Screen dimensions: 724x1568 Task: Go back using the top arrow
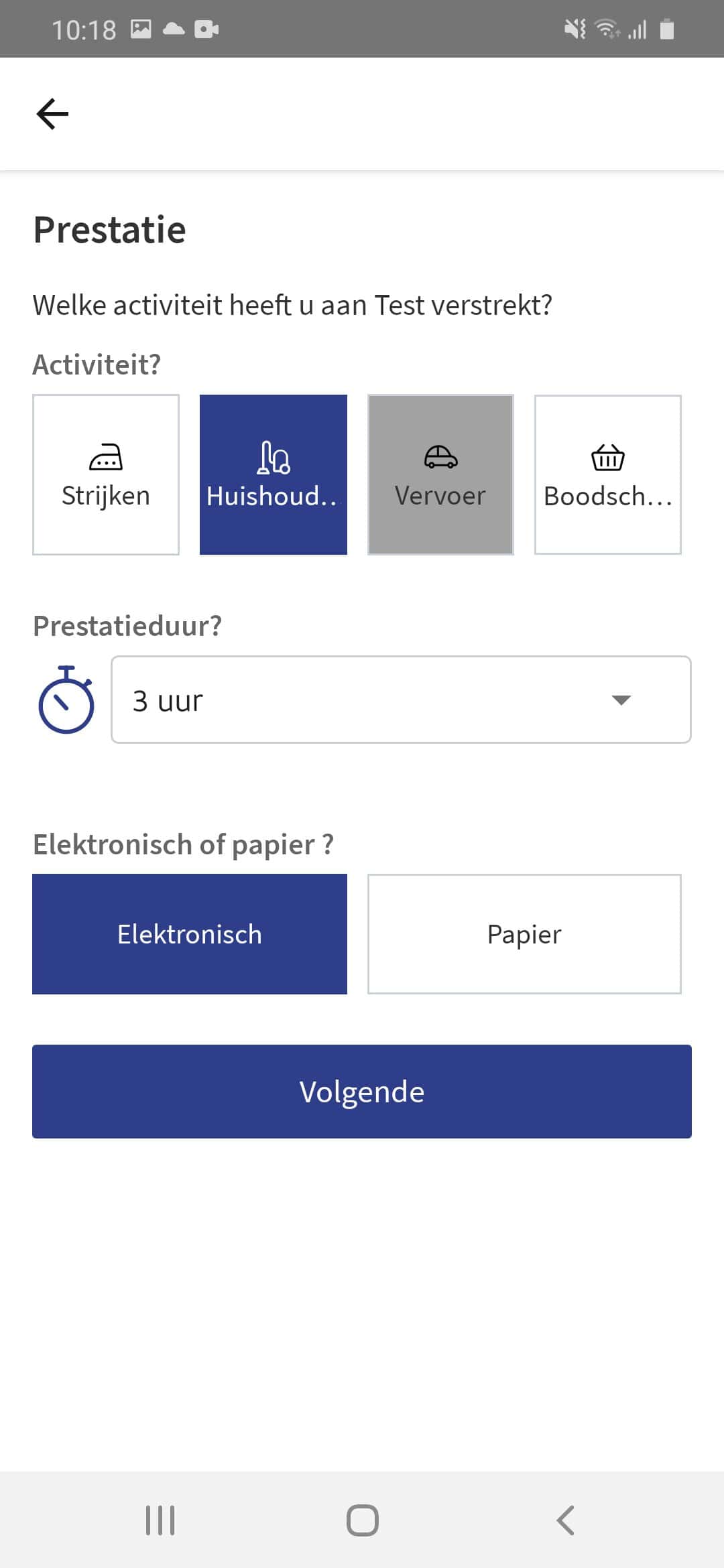click(x=52, y=114)
